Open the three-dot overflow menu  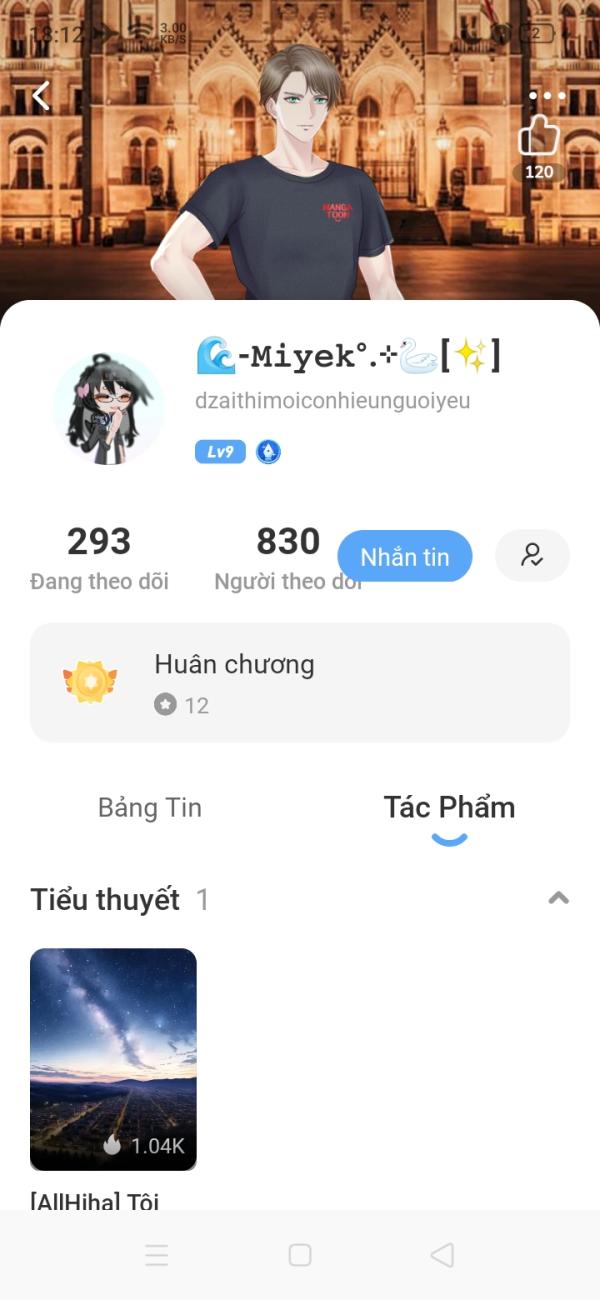point(547,96)
